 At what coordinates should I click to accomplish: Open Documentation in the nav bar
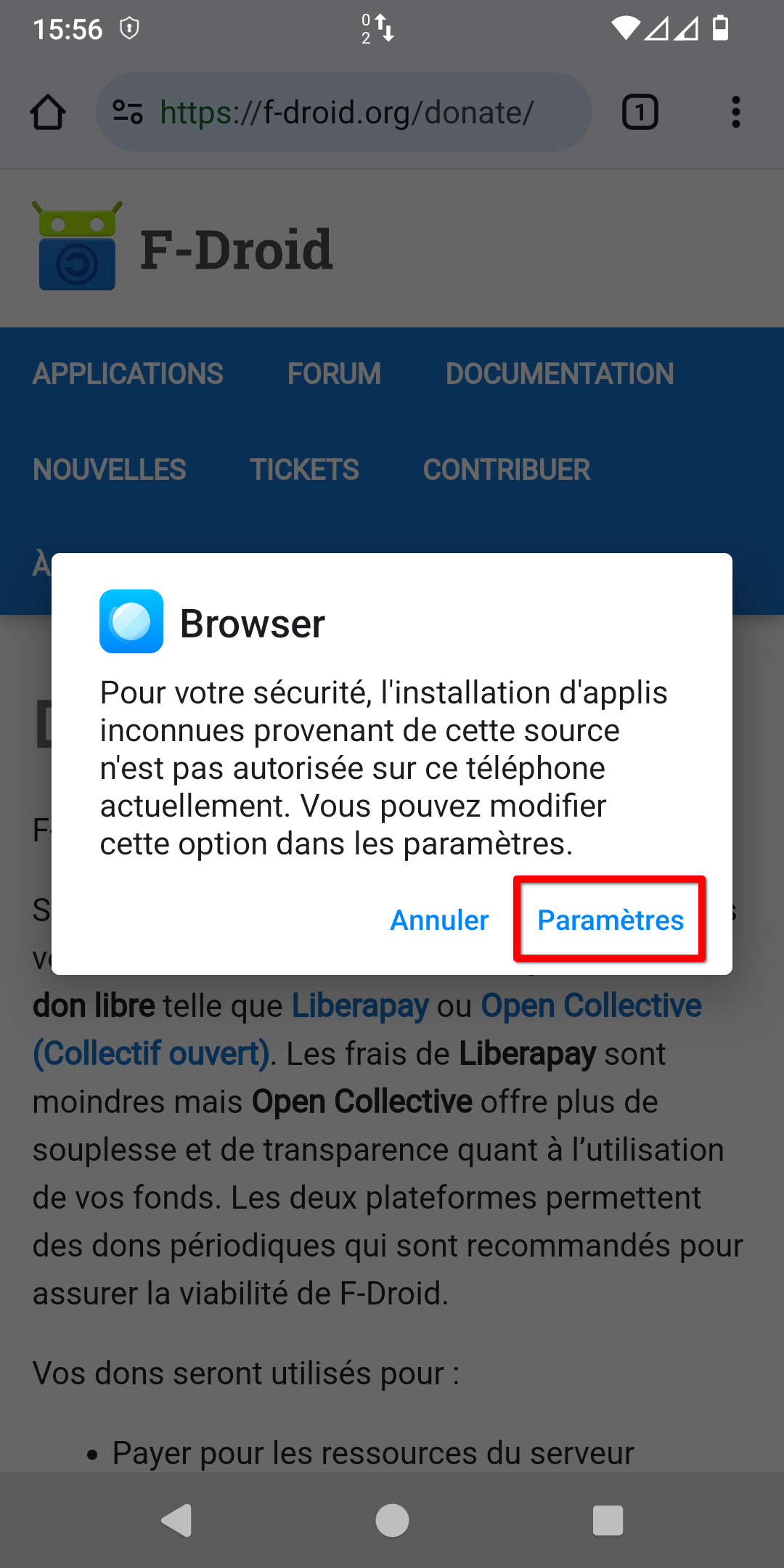[559, 374]
